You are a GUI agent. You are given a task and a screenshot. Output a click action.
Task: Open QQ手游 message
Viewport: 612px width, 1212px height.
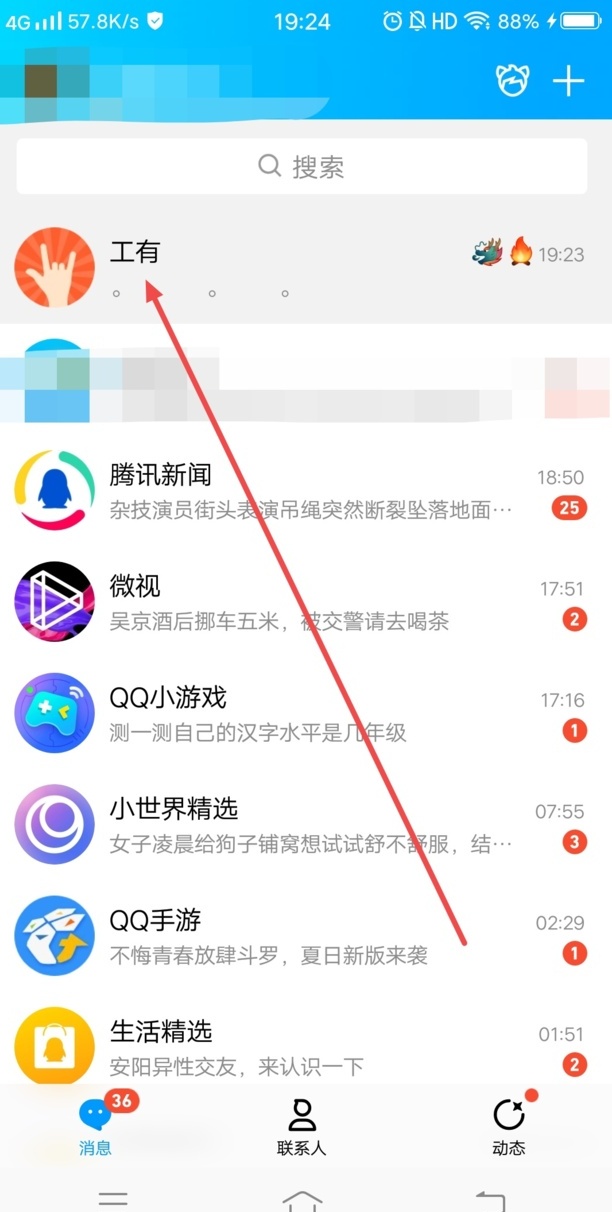[x=300, y=937]
